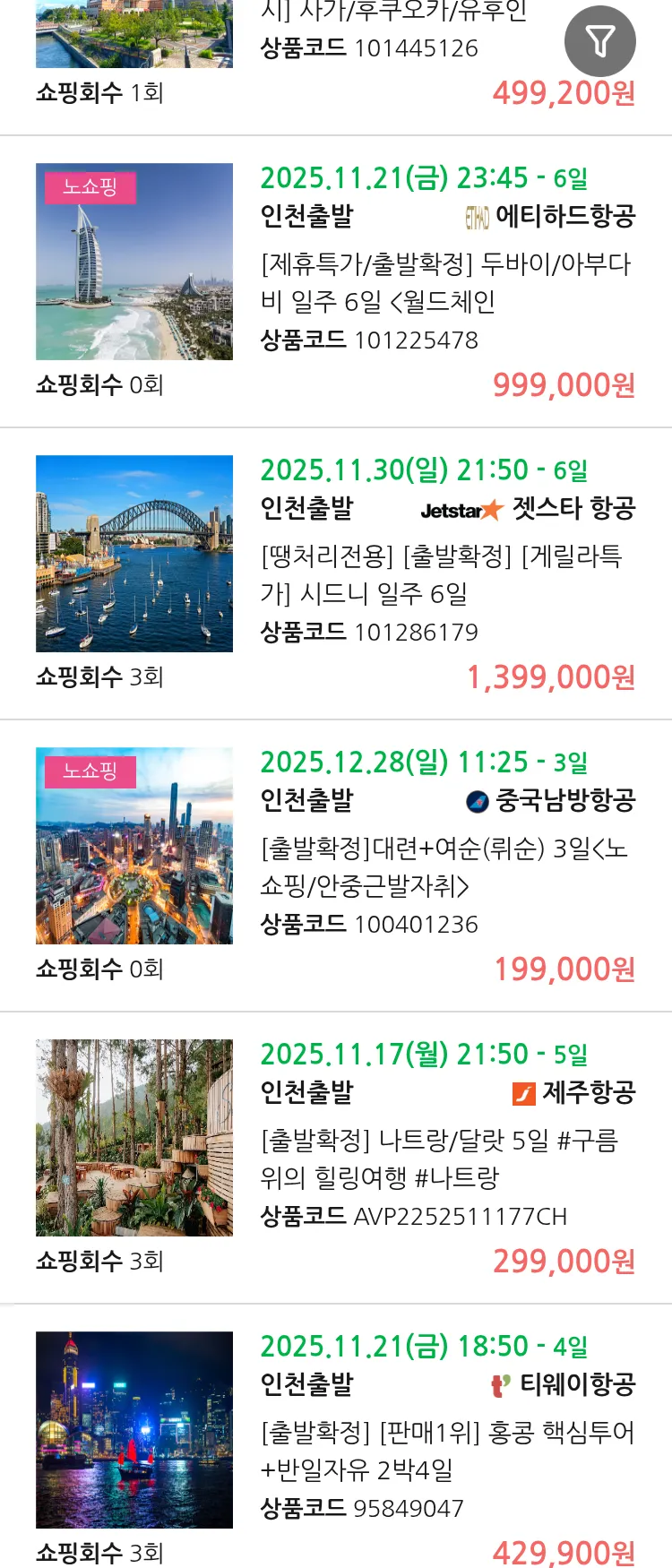This screenshot has height=1568, width=672.
Task: Open the Dubai/Abu Dhabi 6-day Etihad package
Action: [x=445, y=283]
